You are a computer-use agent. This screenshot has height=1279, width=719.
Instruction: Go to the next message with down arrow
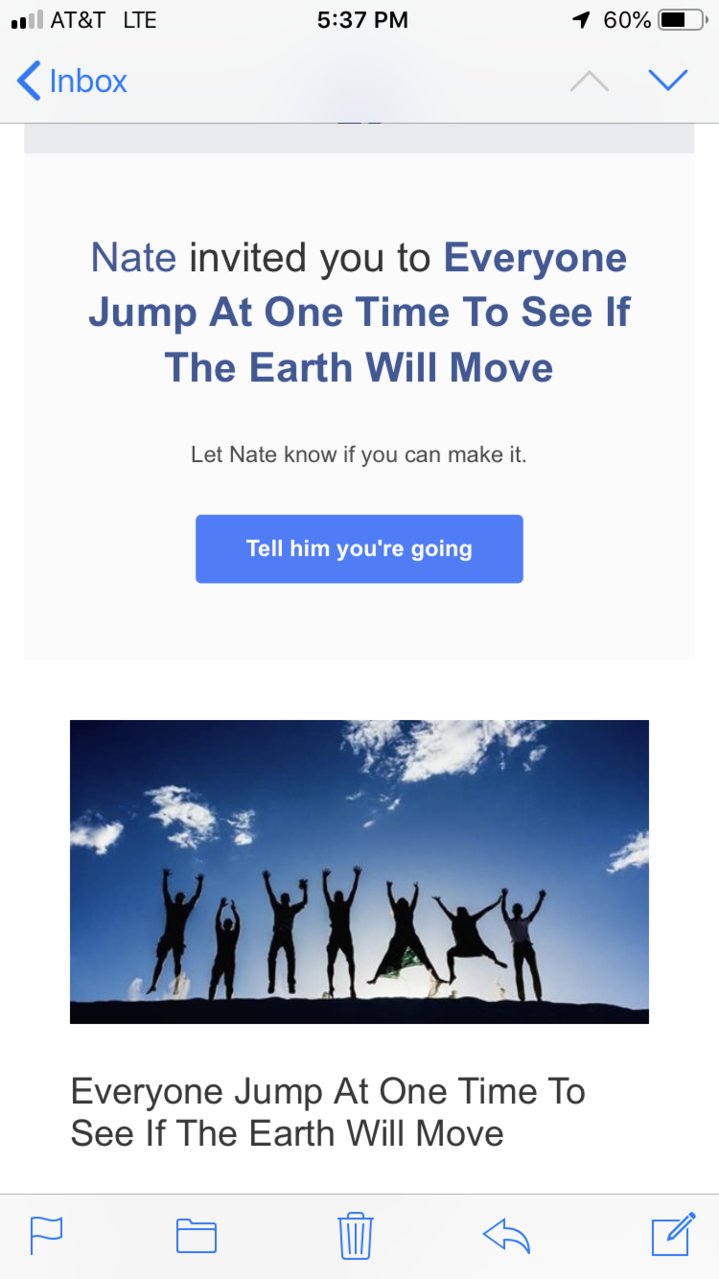point(667,80)
